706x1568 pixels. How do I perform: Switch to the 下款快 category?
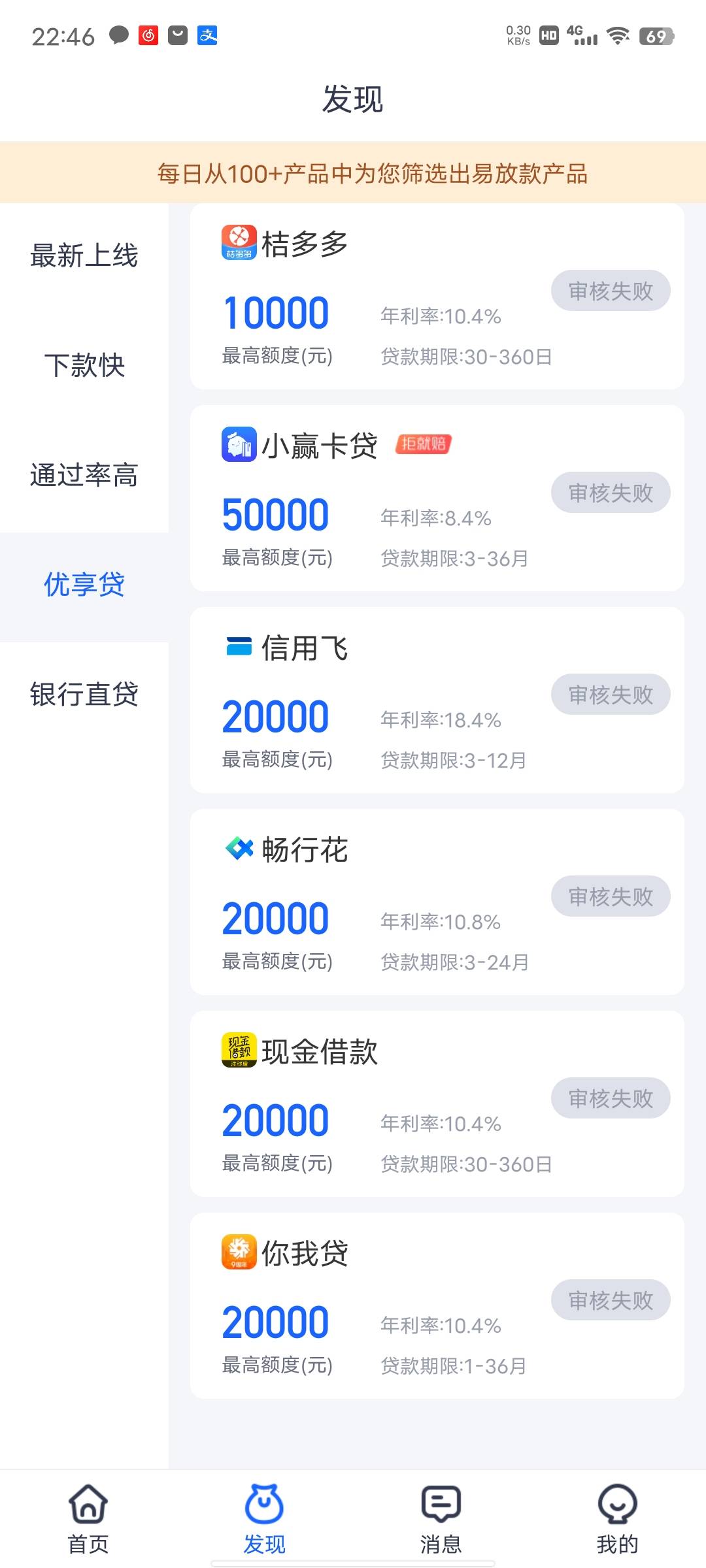click(x=84, y=365)
